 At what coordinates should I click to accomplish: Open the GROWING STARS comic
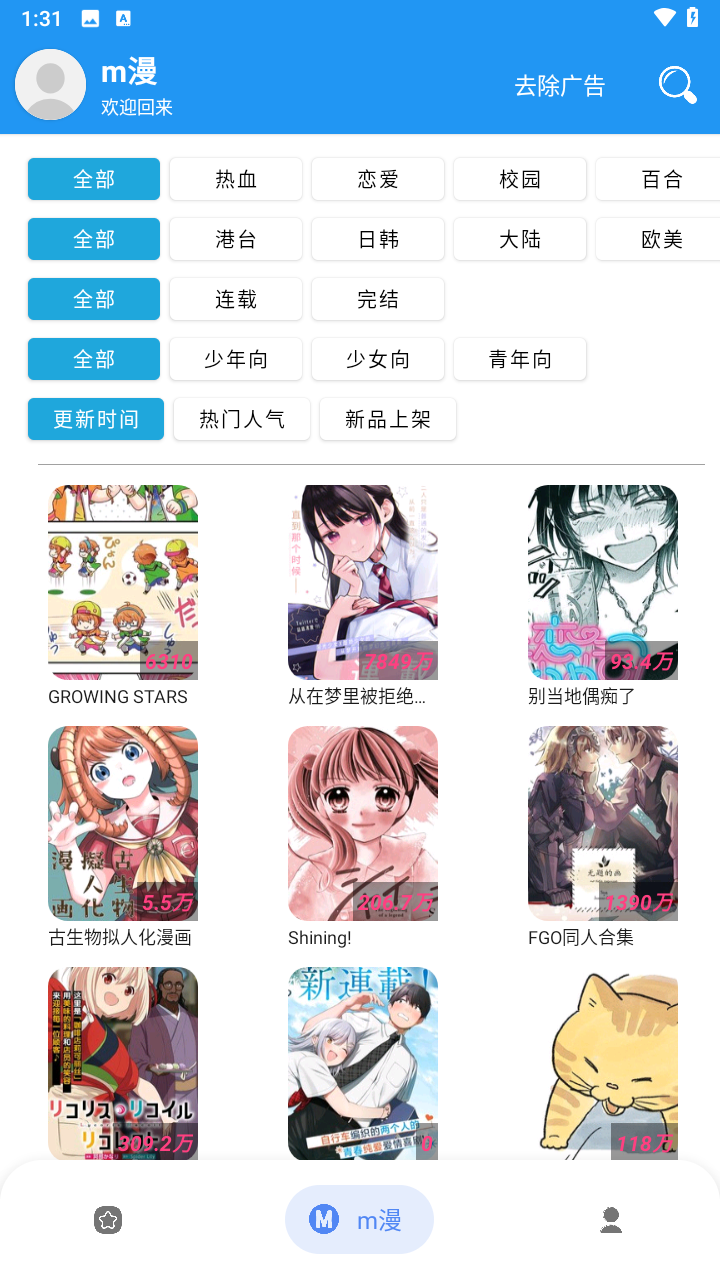pyautogui.click(x=123, y=582)
